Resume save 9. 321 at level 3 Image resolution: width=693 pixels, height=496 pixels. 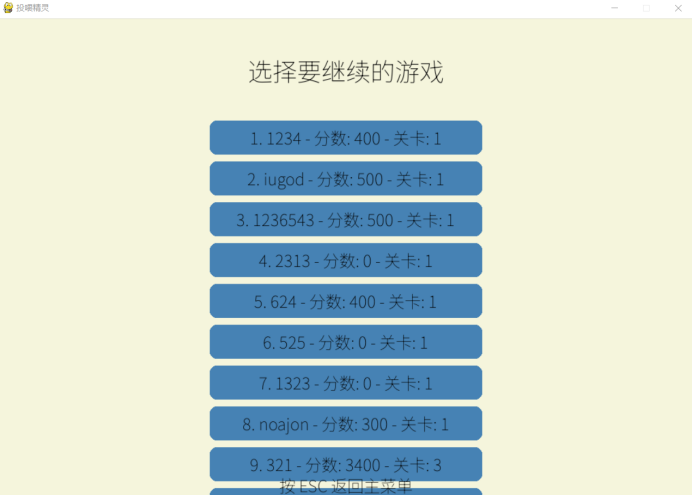(345, 464)
